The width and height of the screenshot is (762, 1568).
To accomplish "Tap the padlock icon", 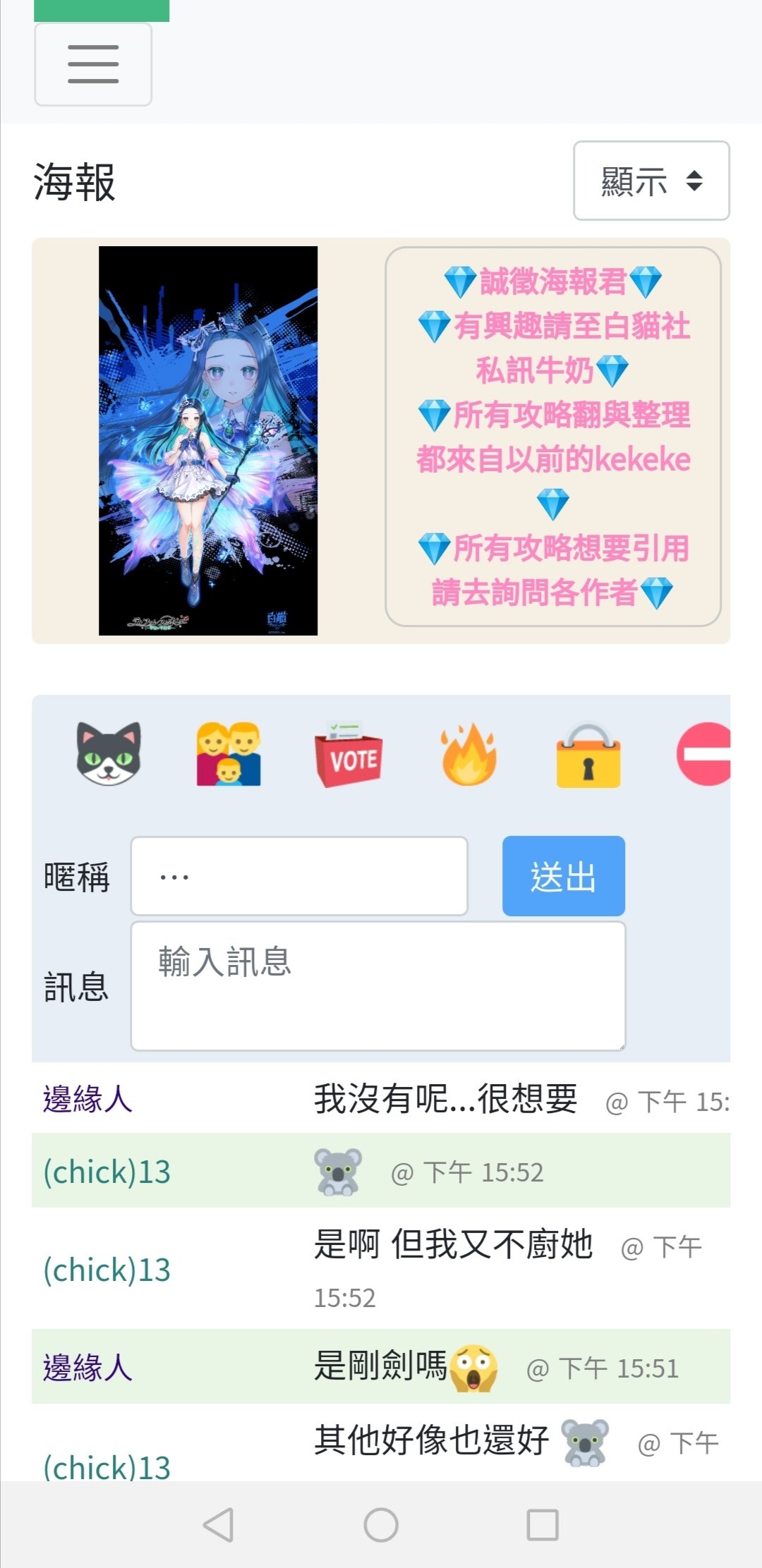I will [x=588, y=754].
